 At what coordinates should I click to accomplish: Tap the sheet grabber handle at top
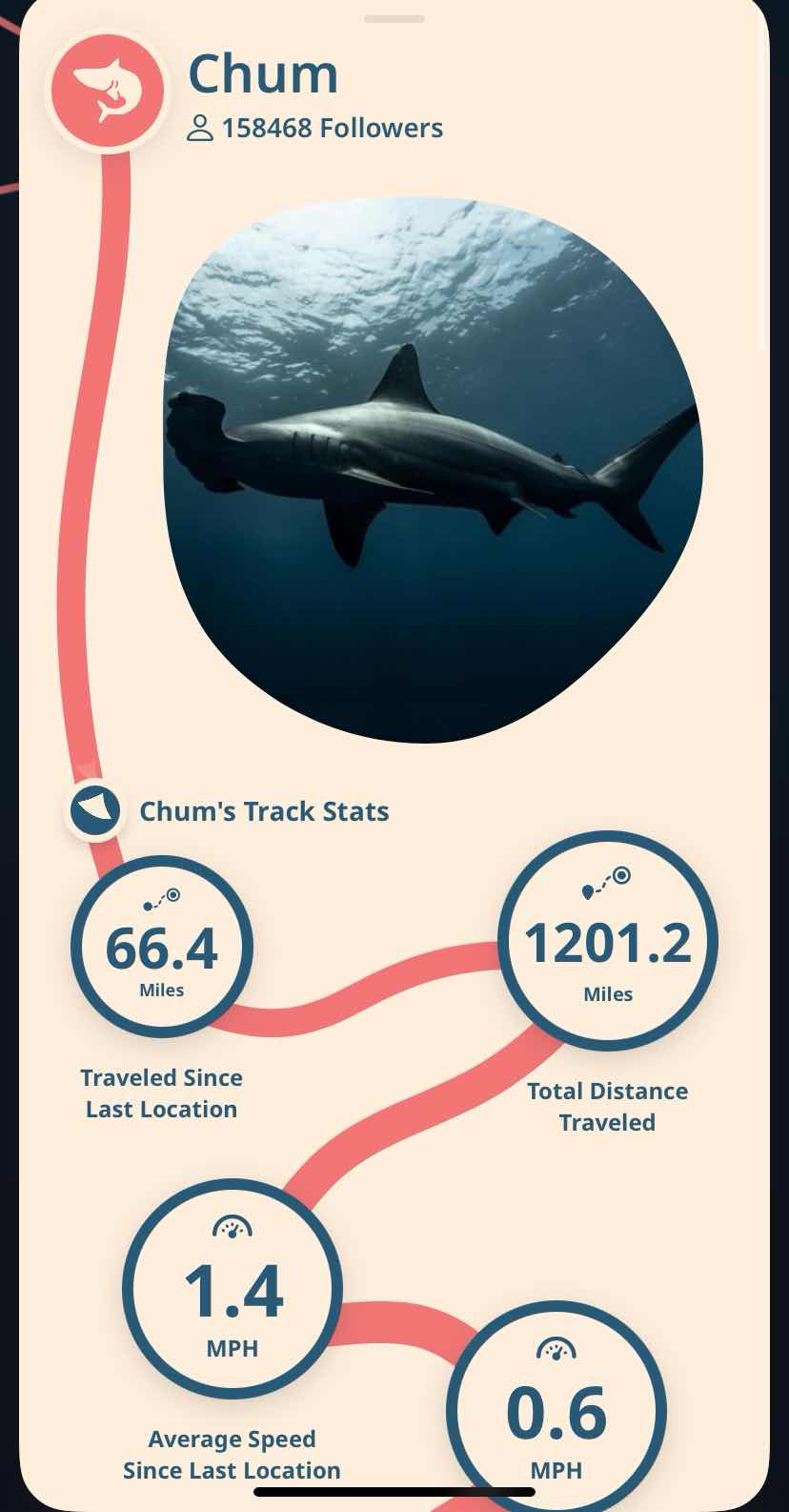point(394,18)
